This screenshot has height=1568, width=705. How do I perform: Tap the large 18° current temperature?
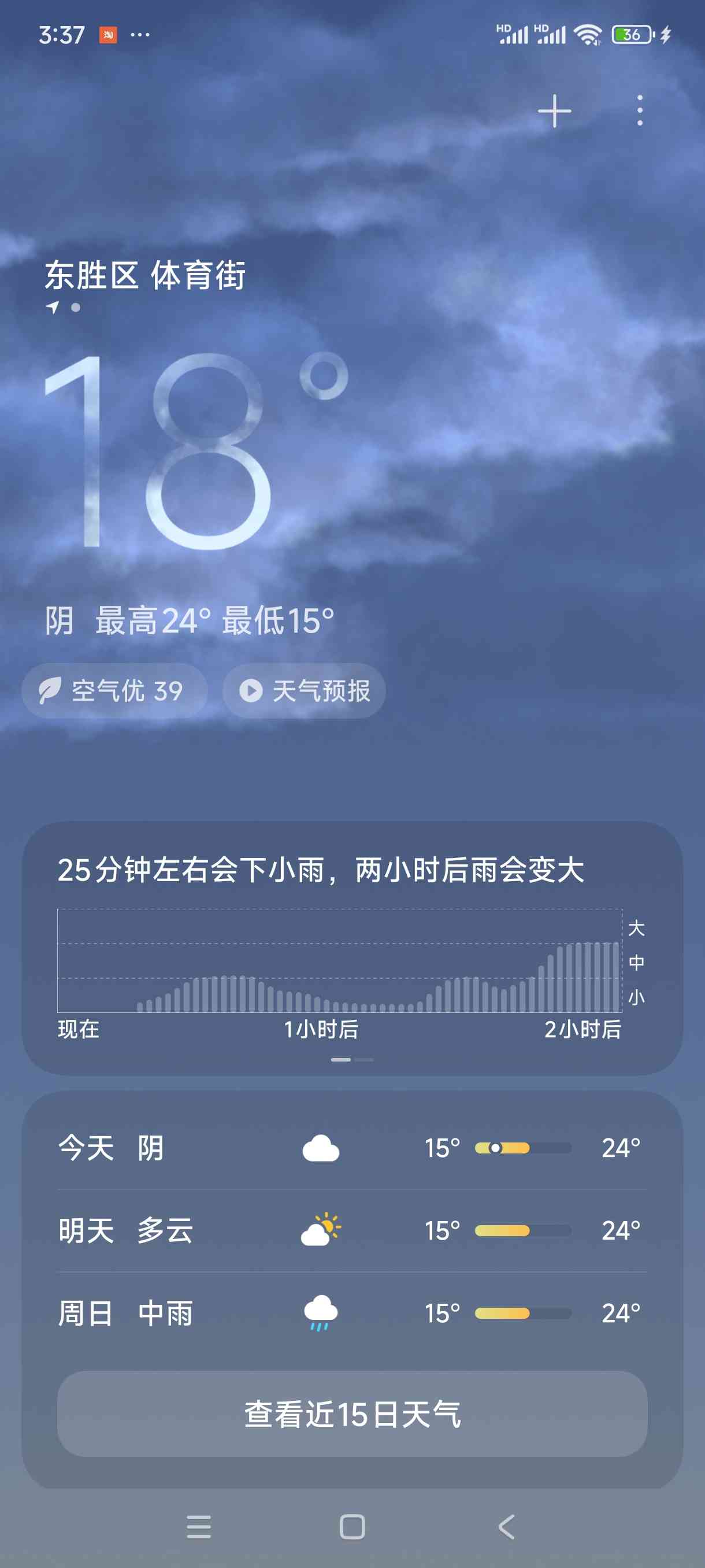(196, 450)
